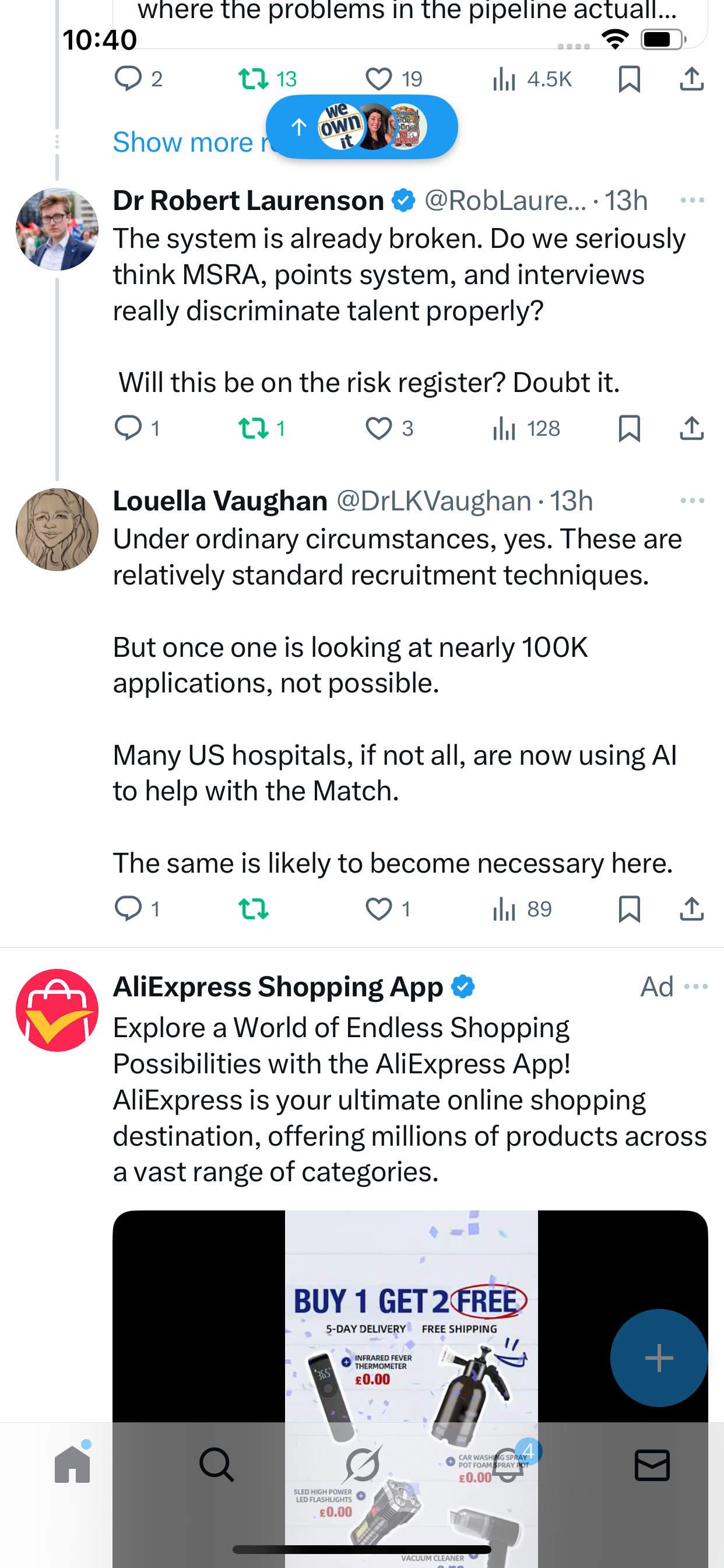The width and height of the screenshot is (724, 1568).
Task: Open overflow menu on Dr Robert Laurenson's tweet
Action: 692,200
